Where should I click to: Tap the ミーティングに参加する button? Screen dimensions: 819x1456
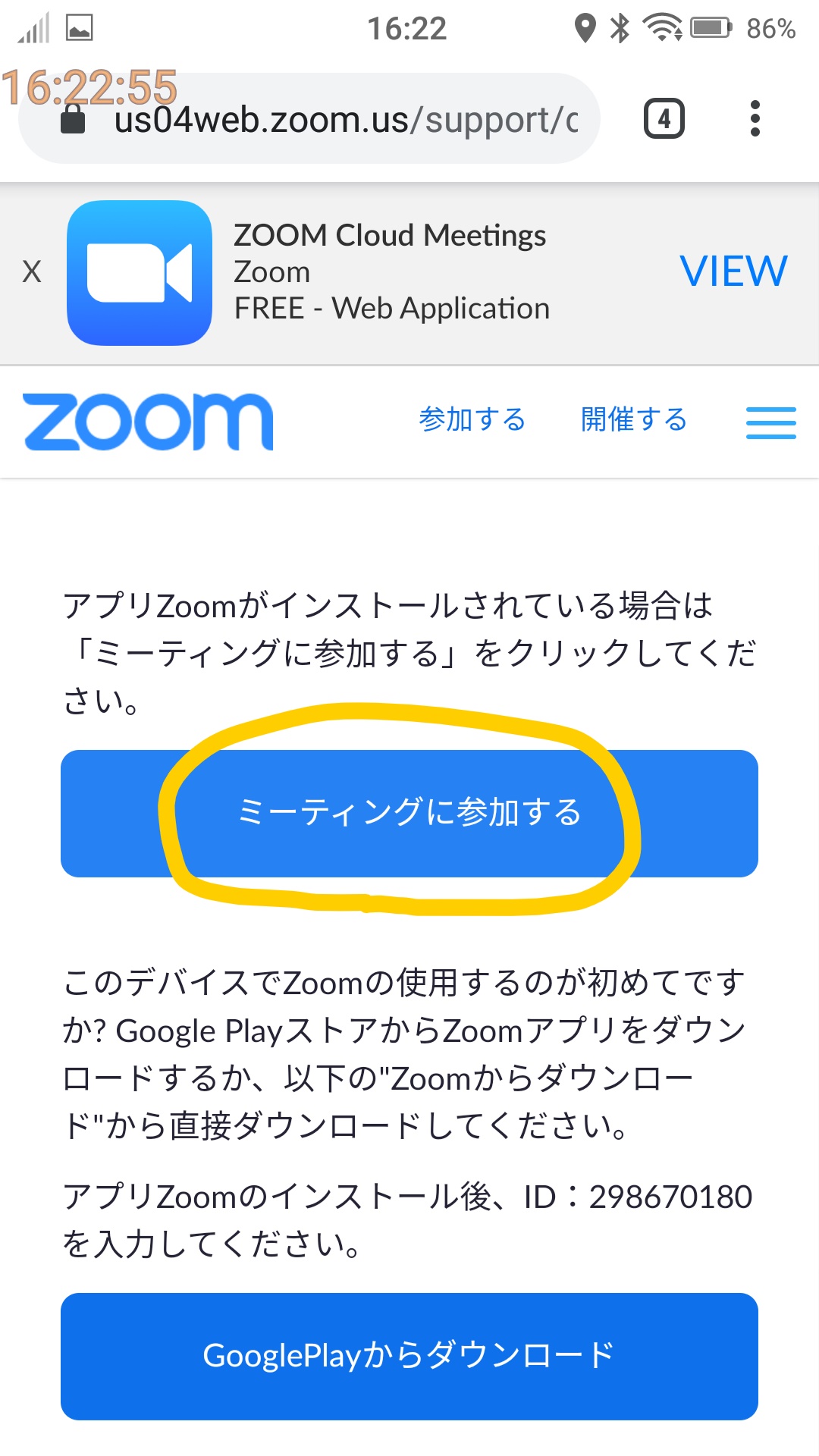click(x=409, y=813)
